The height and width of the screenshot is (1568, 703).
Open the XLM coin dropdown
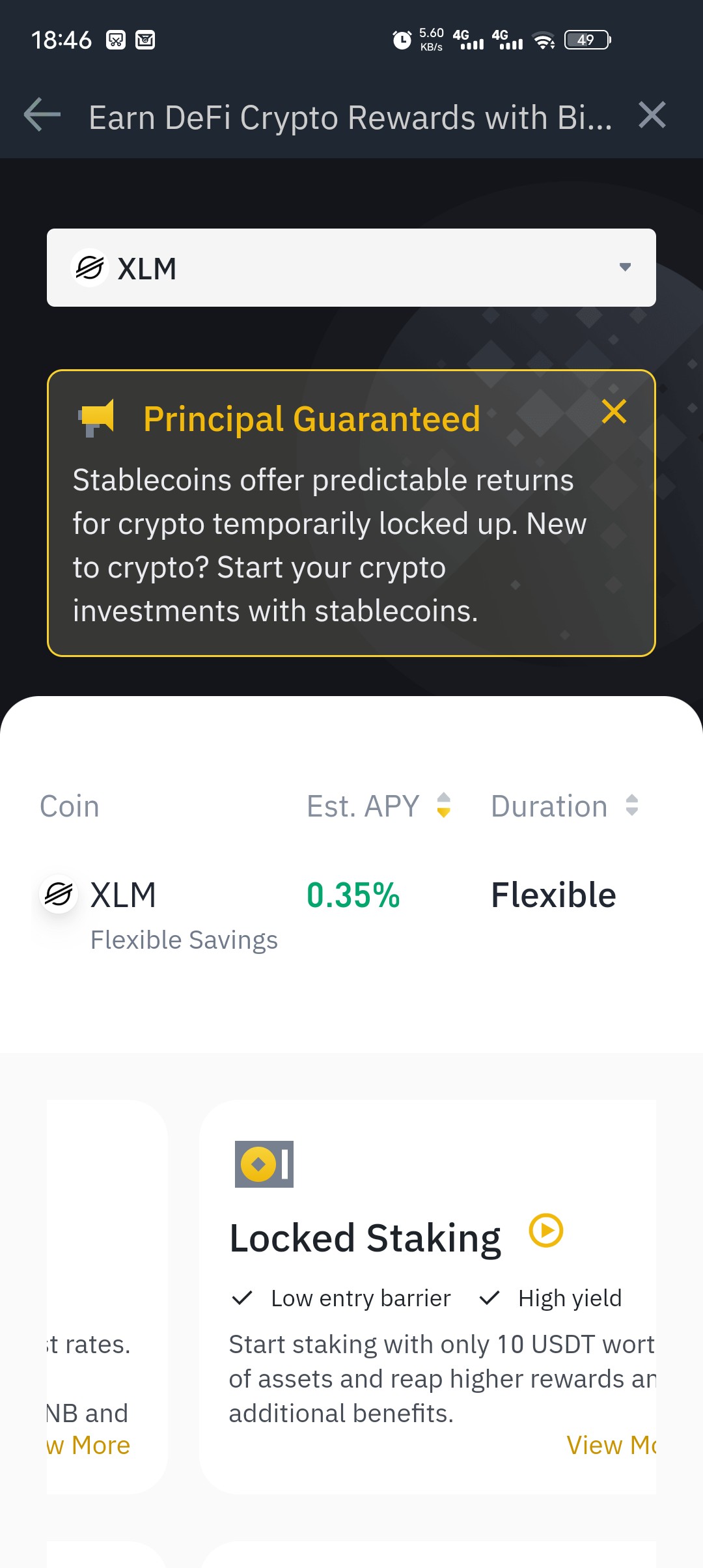pyautogui.click(x=351, y=268)
